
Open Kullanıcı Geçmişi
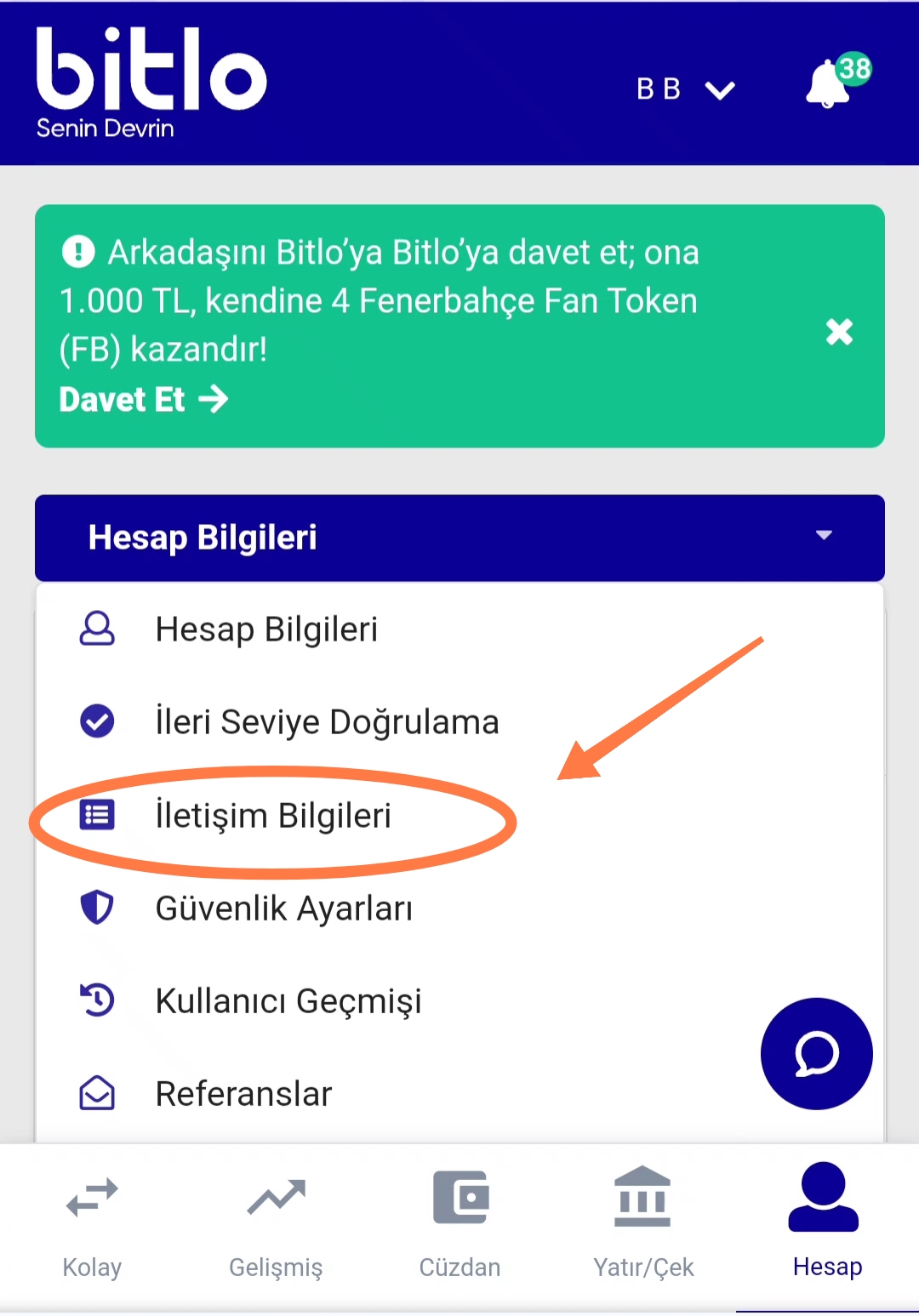[459, 1000]
